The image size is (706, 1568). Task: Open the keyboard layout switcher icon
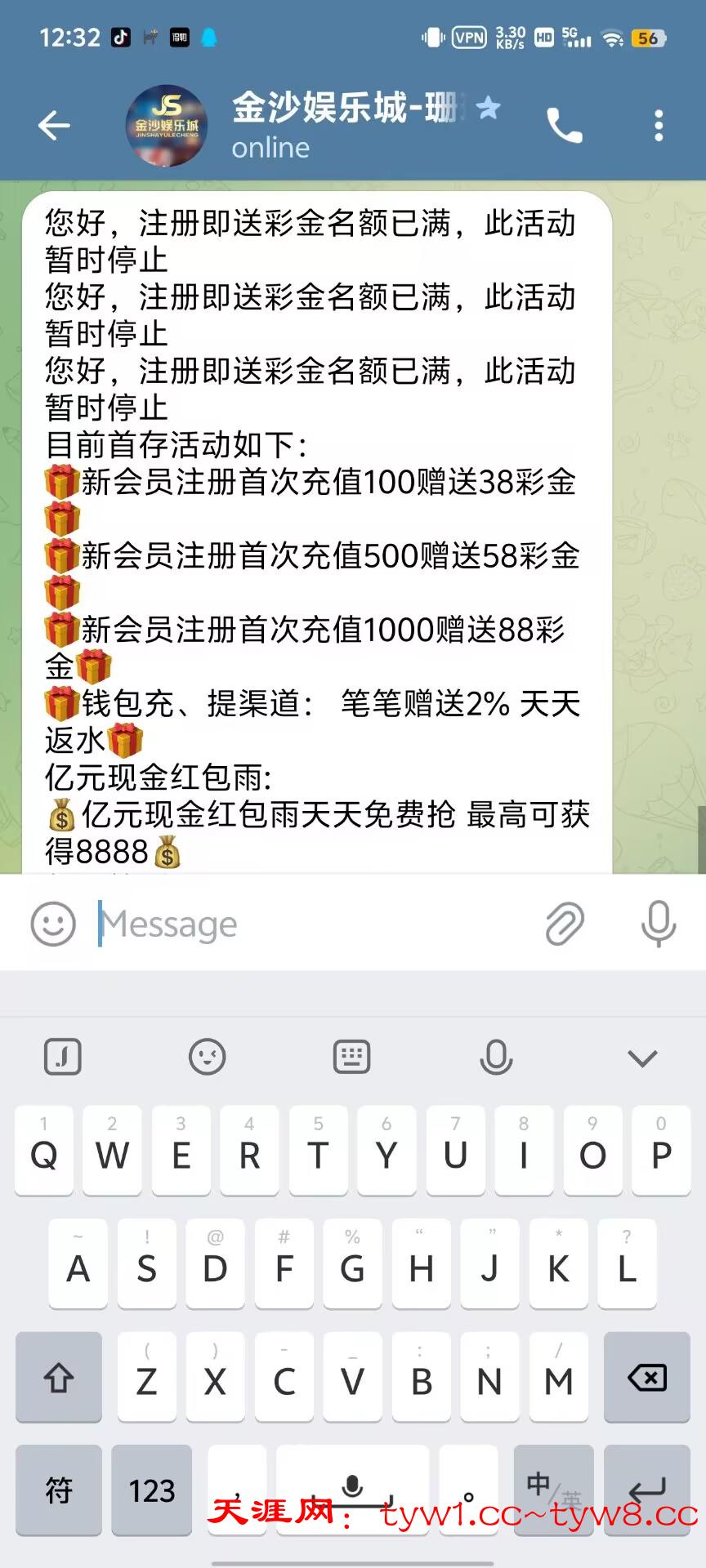[x=352, y=1057]
